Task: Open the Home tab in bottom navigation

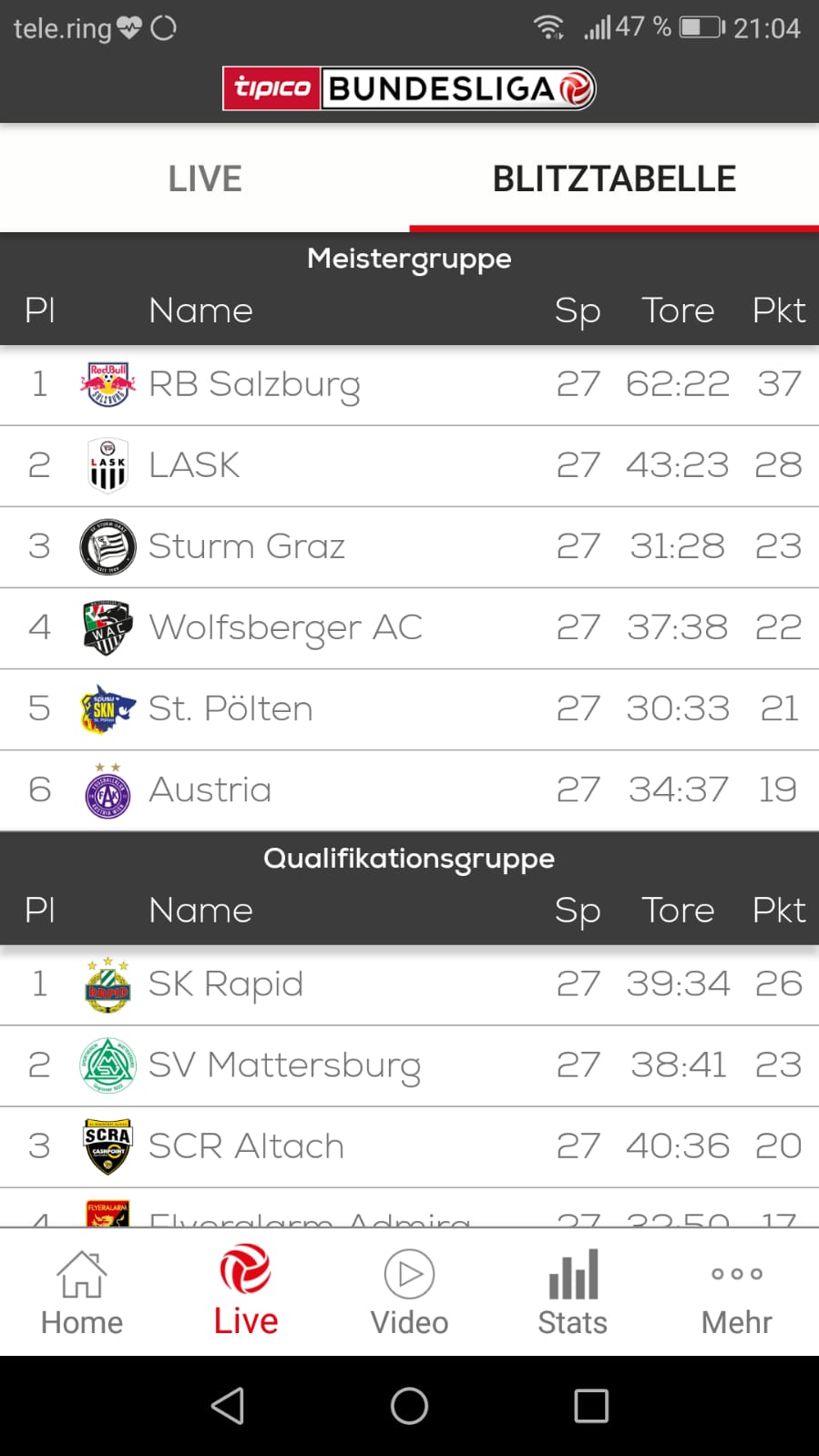Action: 82,1292
